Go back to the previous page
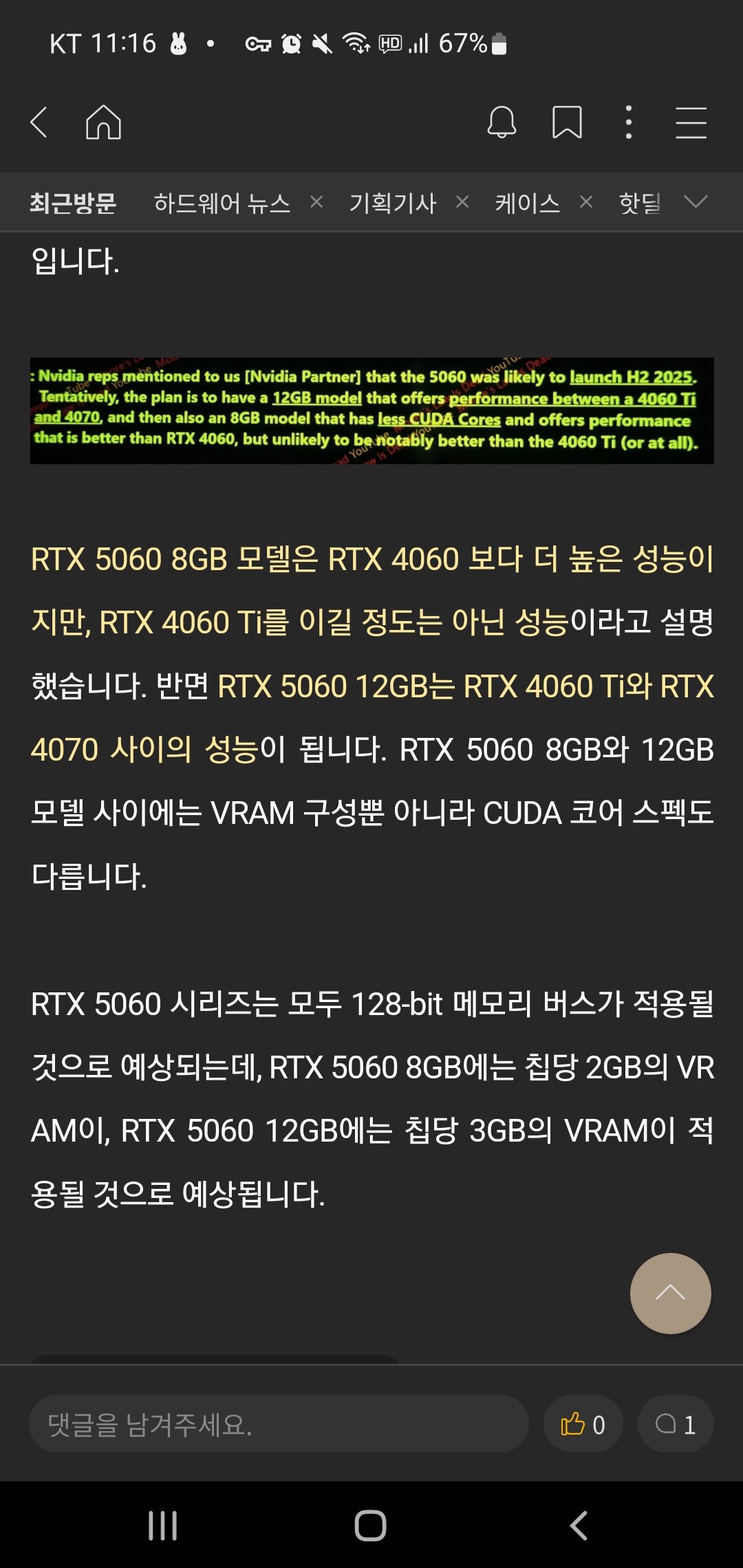The image size is (743, 1568). 39,122
